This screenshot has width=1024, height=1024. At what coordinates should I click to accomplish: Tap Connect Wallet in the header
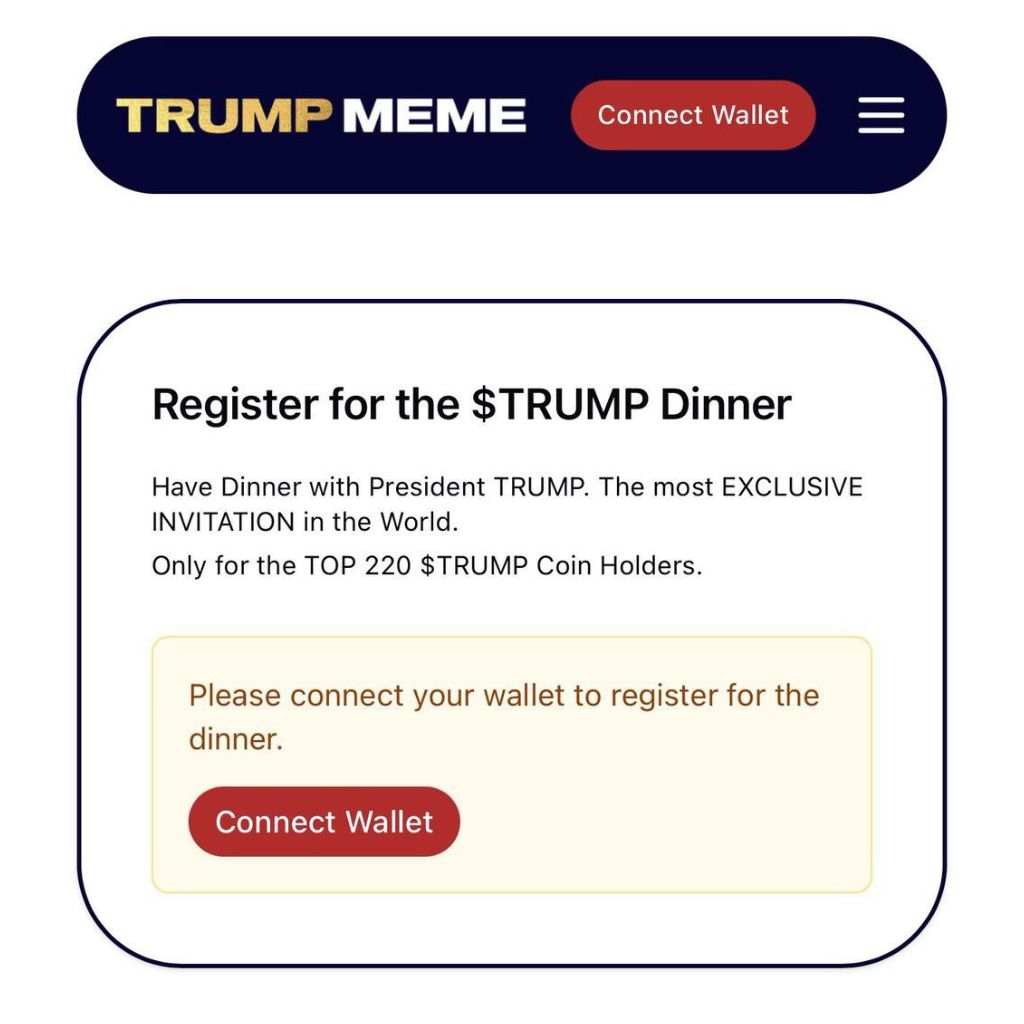693,115
